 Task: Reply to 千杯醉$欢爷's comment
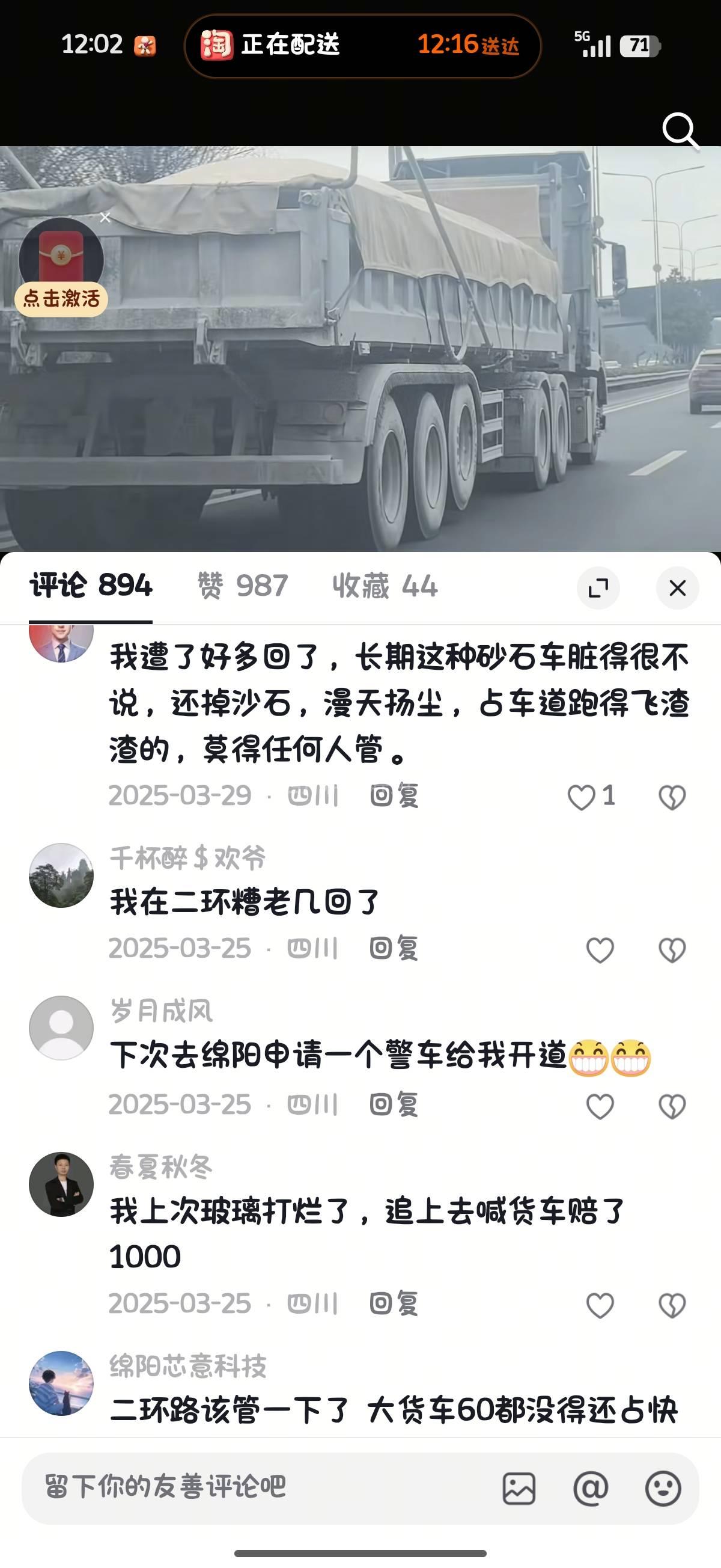(394, 948)
